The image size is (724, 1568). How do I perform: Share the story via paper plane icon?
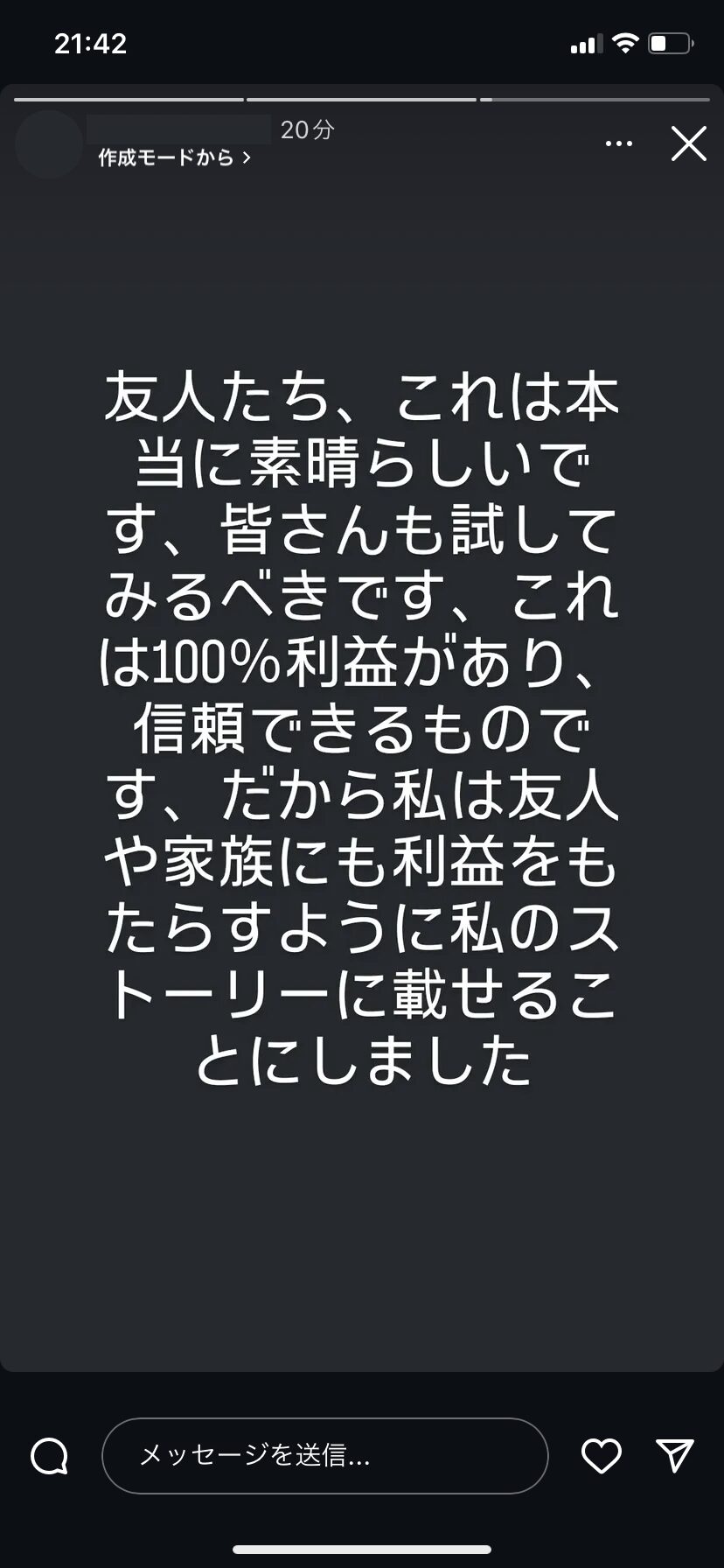point(674,1454)
